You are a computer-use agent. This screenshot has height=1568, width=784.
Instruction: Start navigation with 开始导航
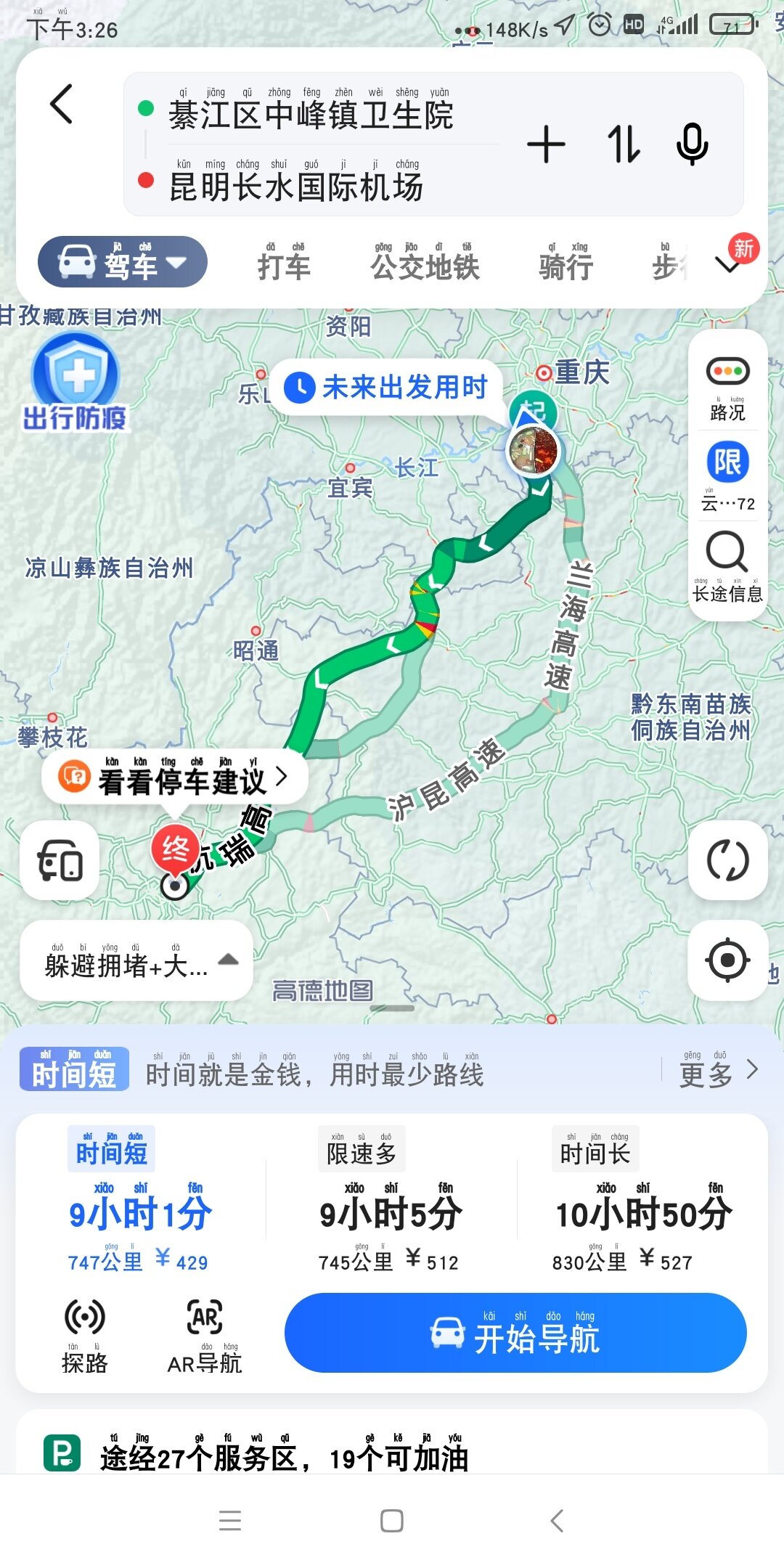515,1332
